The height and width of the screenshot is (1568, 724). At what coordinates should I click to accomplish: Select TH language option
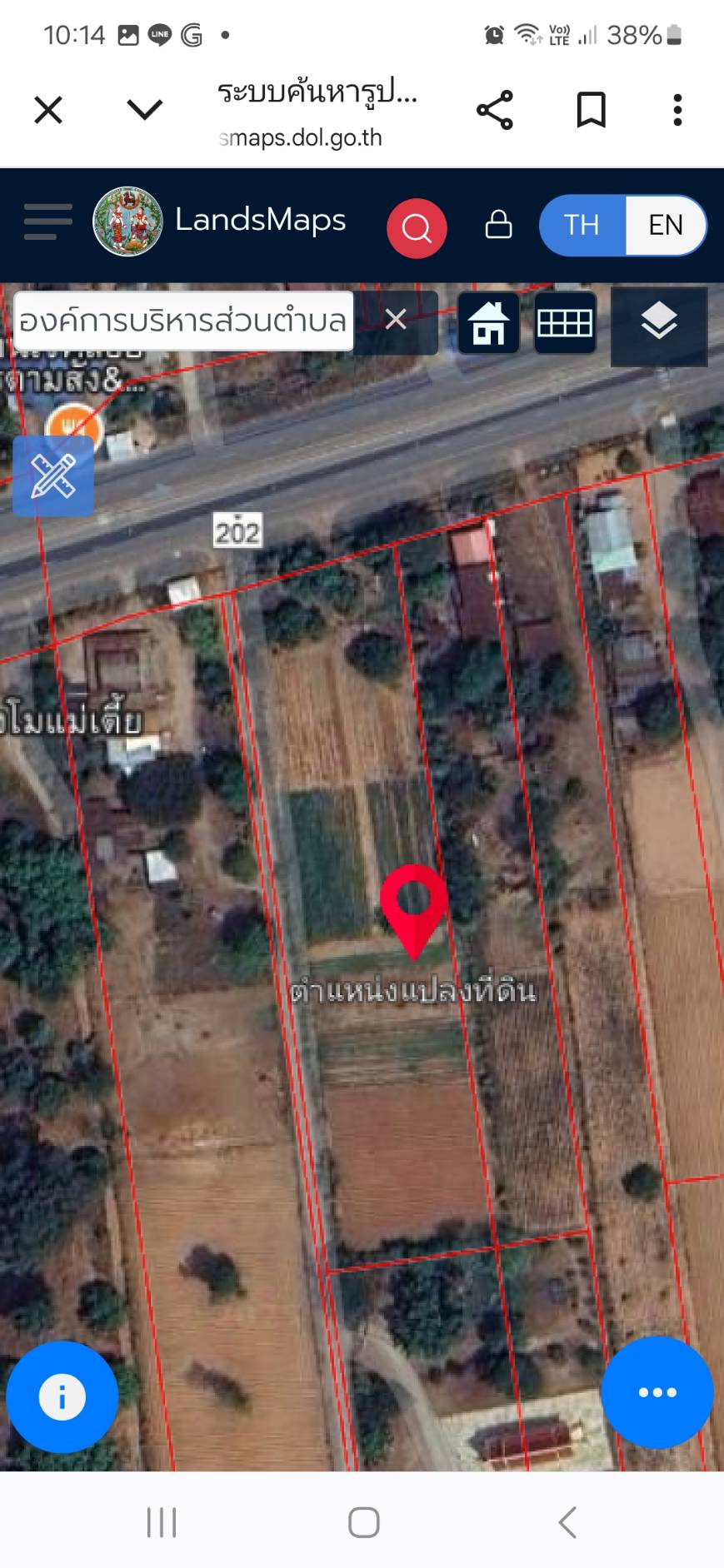click(582, 225)
